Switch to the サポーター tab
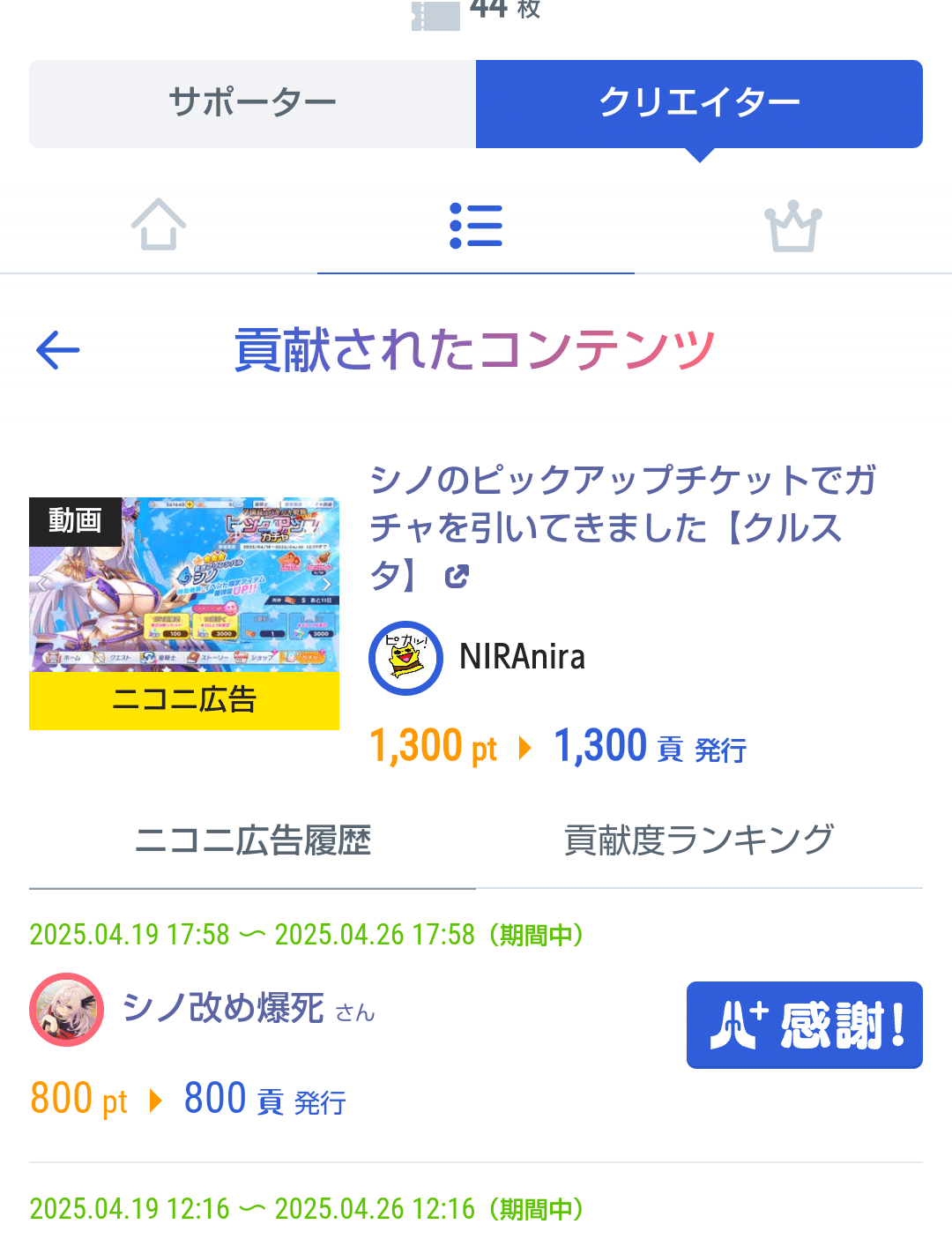Screen dimensions: 952x1239 [x=253, y=102]
